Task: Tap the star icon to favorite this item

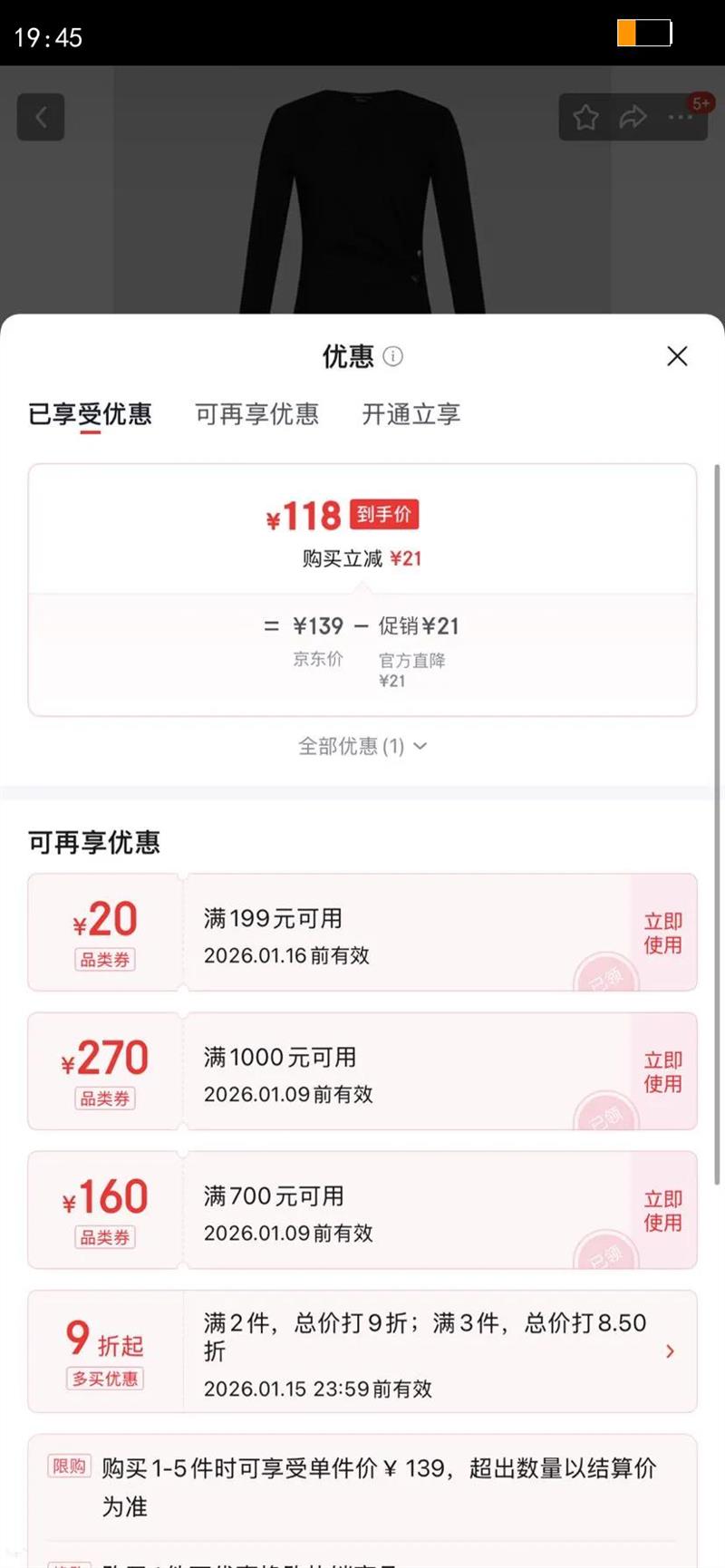Action: pos(586,117)
